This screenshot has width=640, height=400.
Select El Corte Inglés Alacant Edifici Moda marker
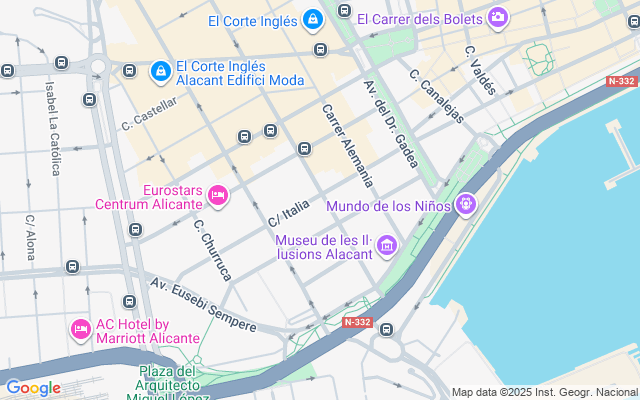point(161,72)
